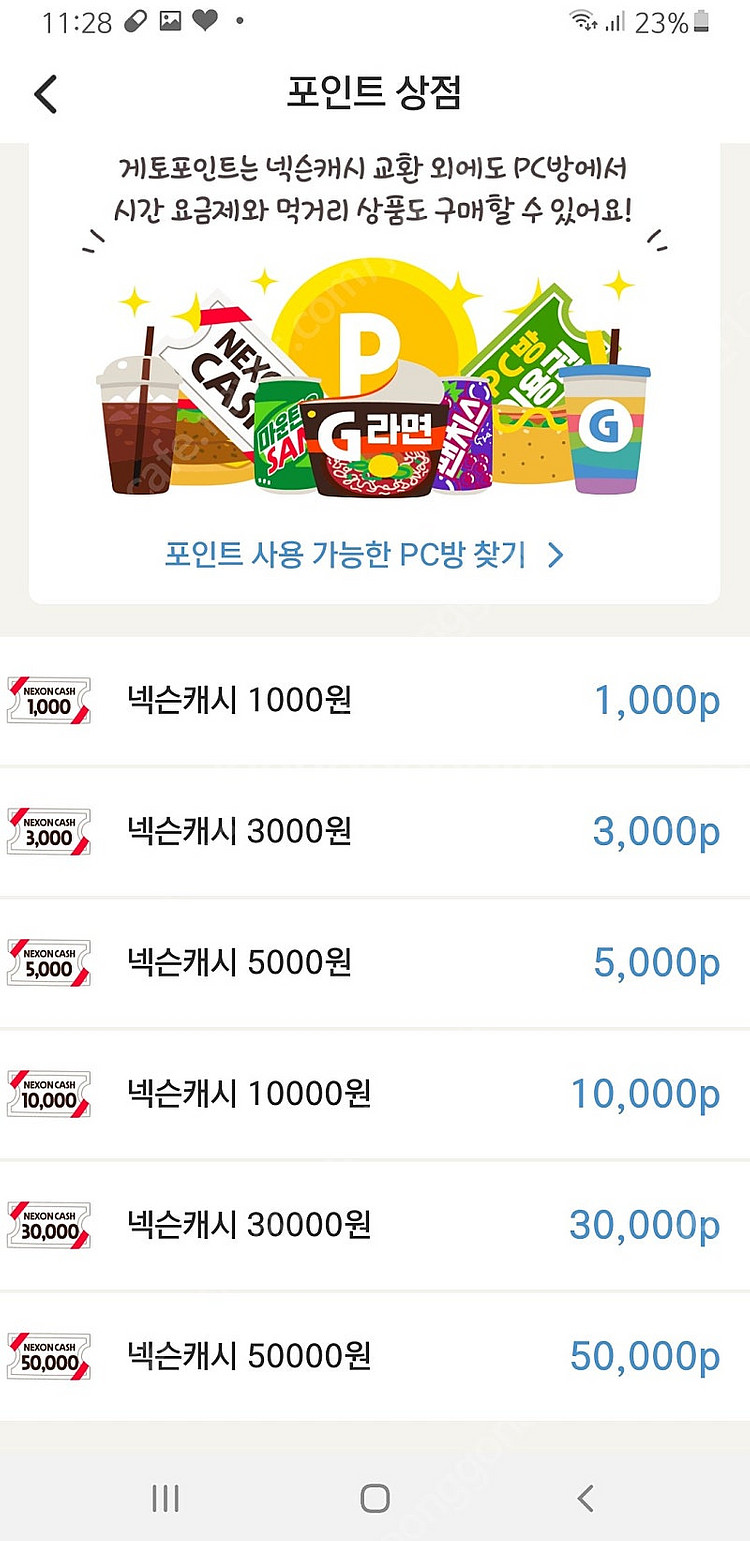This screenshot has height=1541, width=750.
Task: Pick the 넥슨캐시 30000원 option
Action: pyautogui.click(x=374, y=1224)
